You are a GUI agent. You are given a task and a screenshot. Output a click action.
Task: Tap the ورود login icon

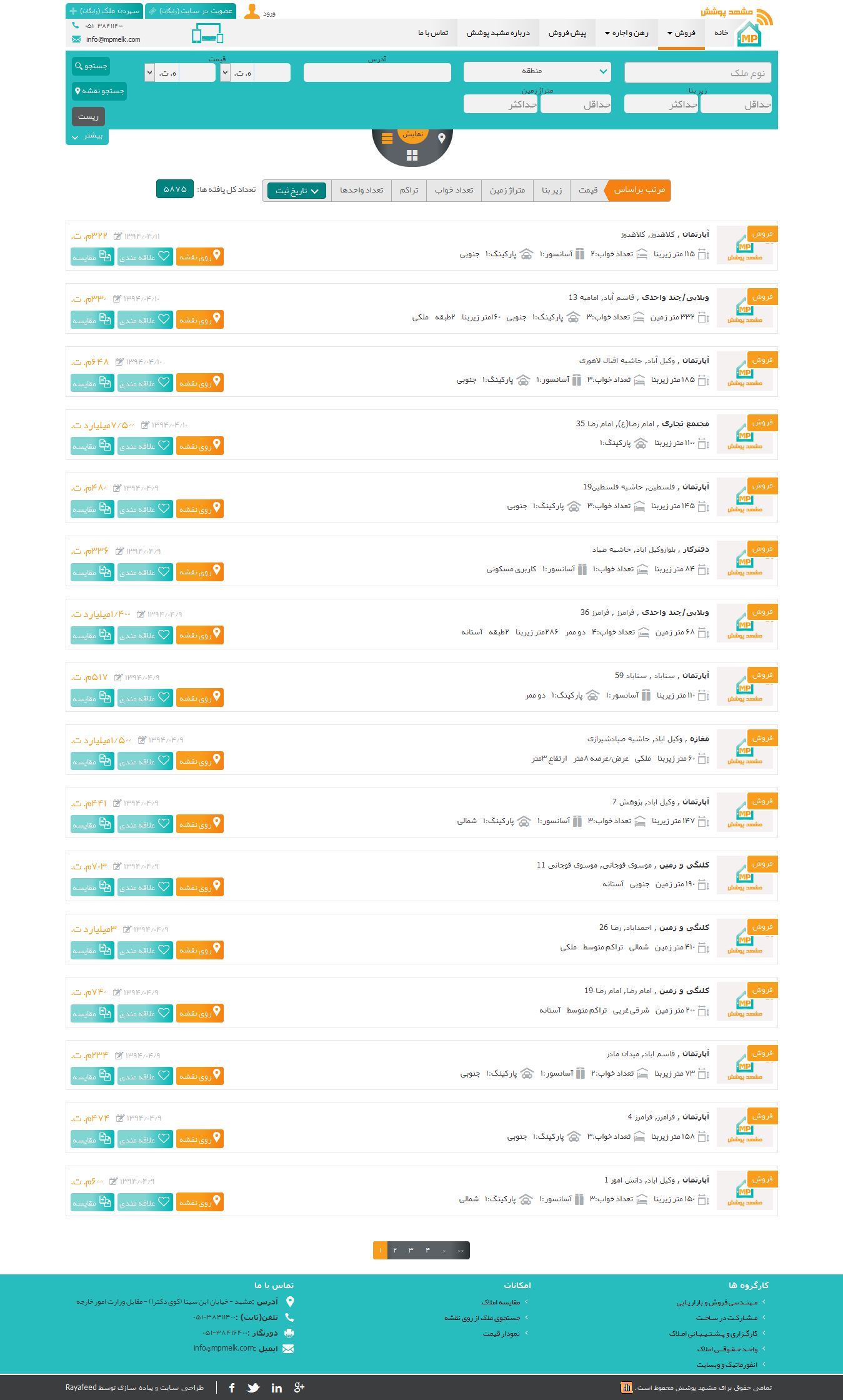point(252,11)
